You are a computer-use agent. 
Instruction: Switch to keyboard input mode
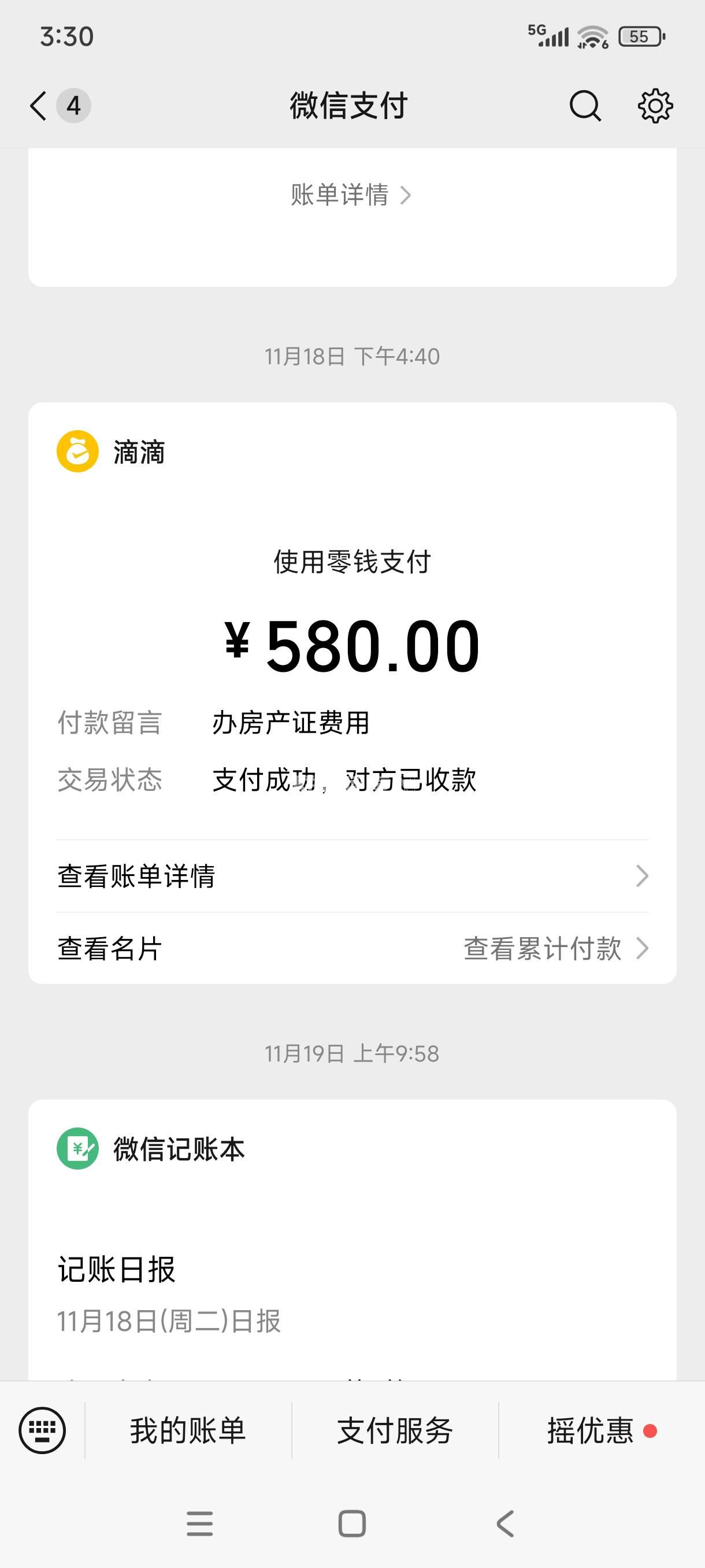coord(42,1430)
